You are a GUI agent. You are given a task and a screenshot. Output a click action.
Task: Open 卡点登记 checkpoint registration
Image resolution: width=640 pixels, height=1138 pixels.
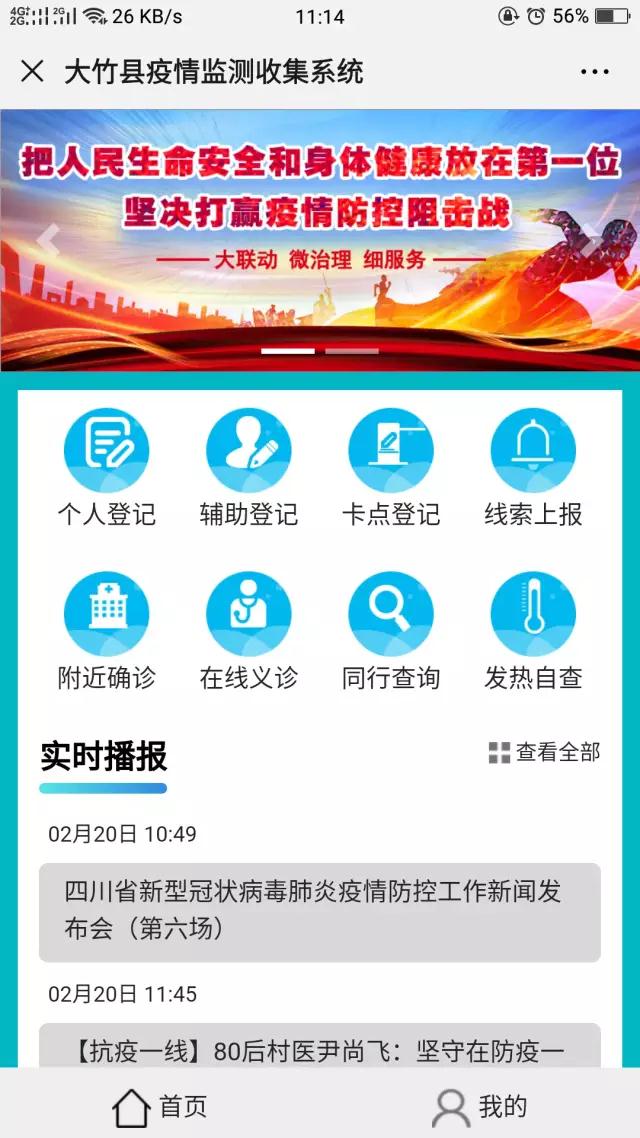(x=391, y=468)
